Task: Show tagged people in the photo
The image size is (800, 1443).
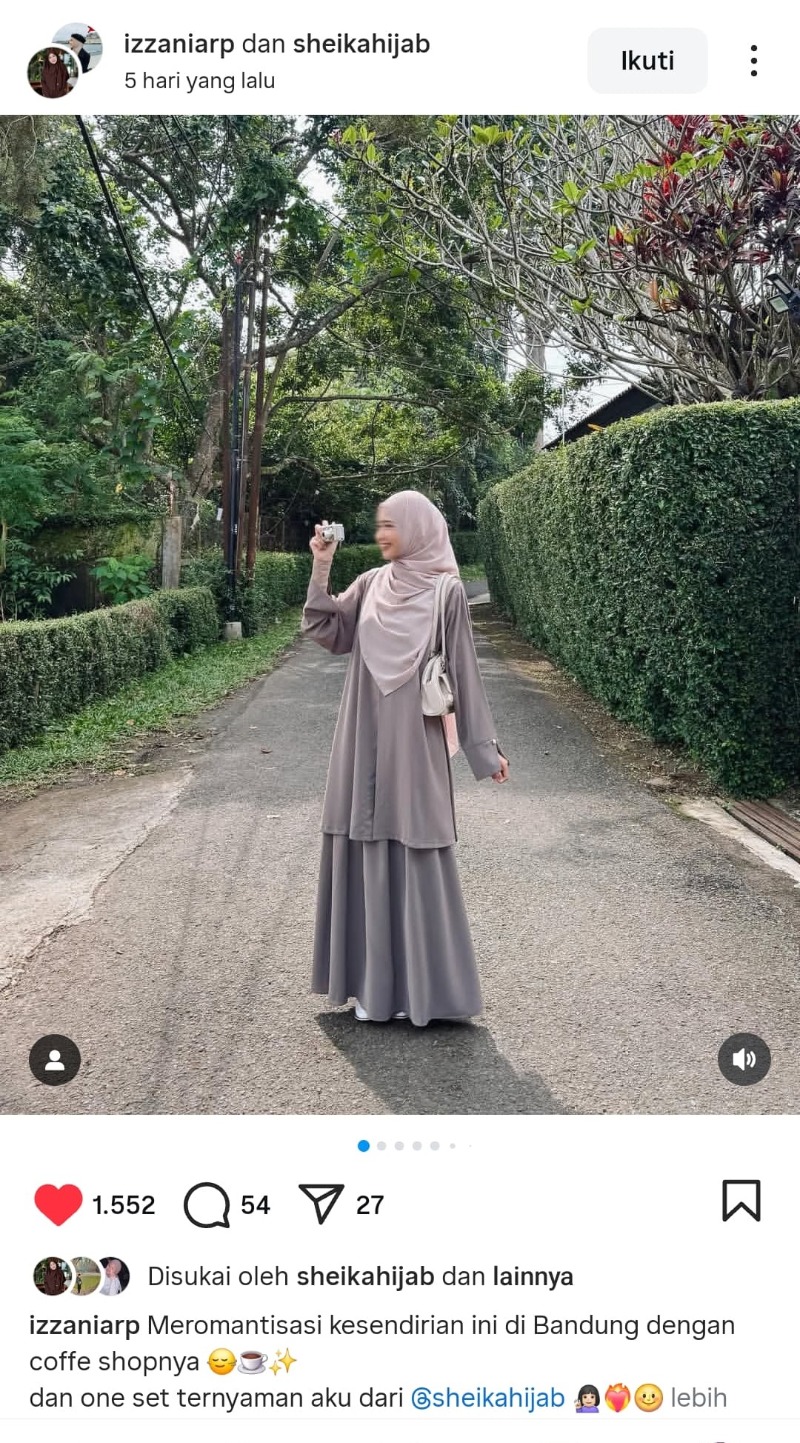Action: coord(55,1060)
